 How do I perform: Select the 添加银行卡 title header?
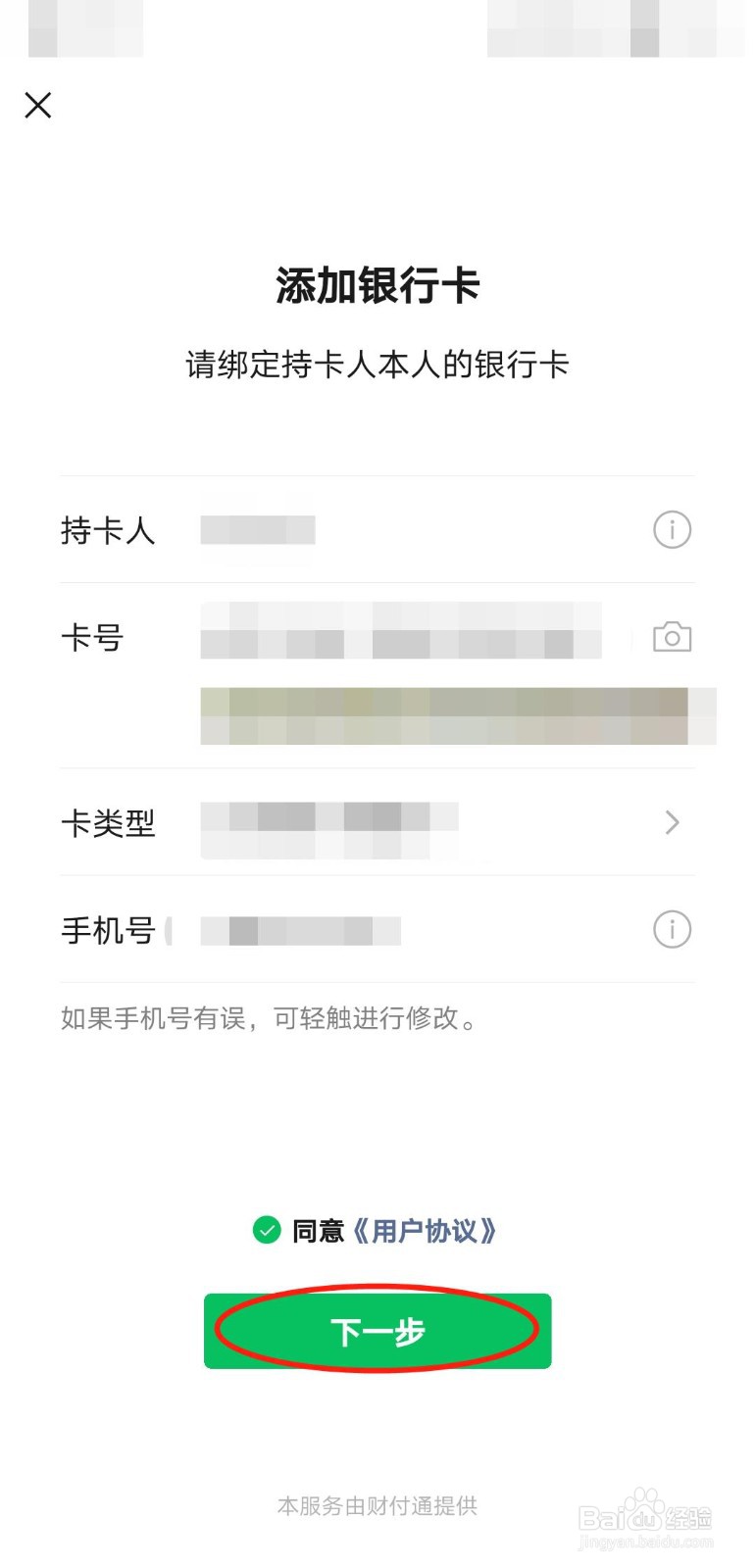point(377,287)
